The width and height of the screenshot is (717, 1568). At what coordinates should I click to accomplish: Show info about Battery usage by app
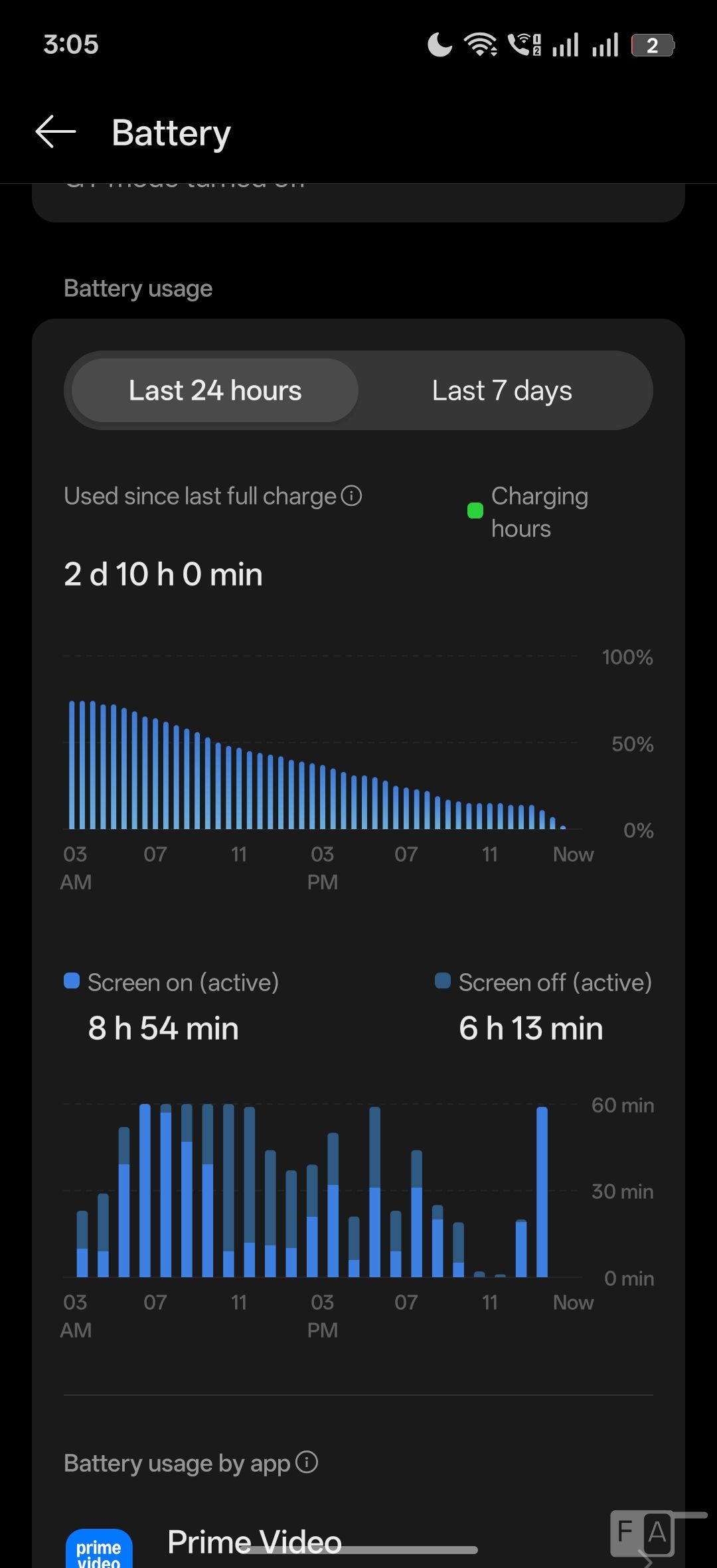307,1461
